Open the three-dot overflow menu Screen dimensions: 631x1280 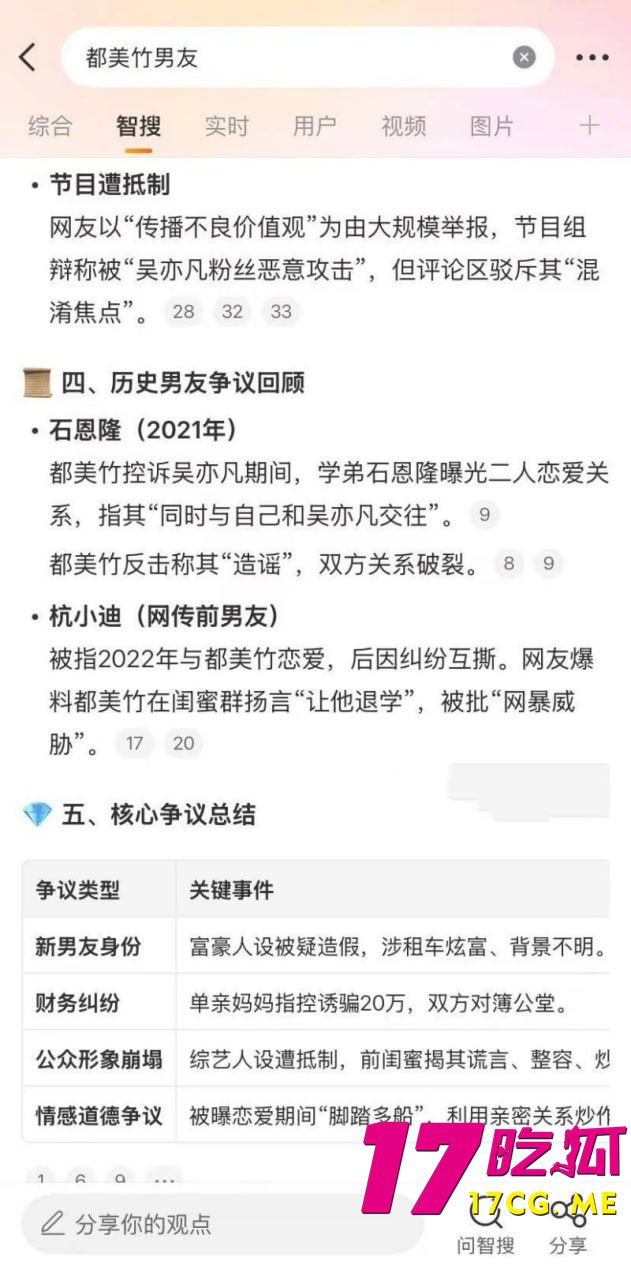(592, 58)
